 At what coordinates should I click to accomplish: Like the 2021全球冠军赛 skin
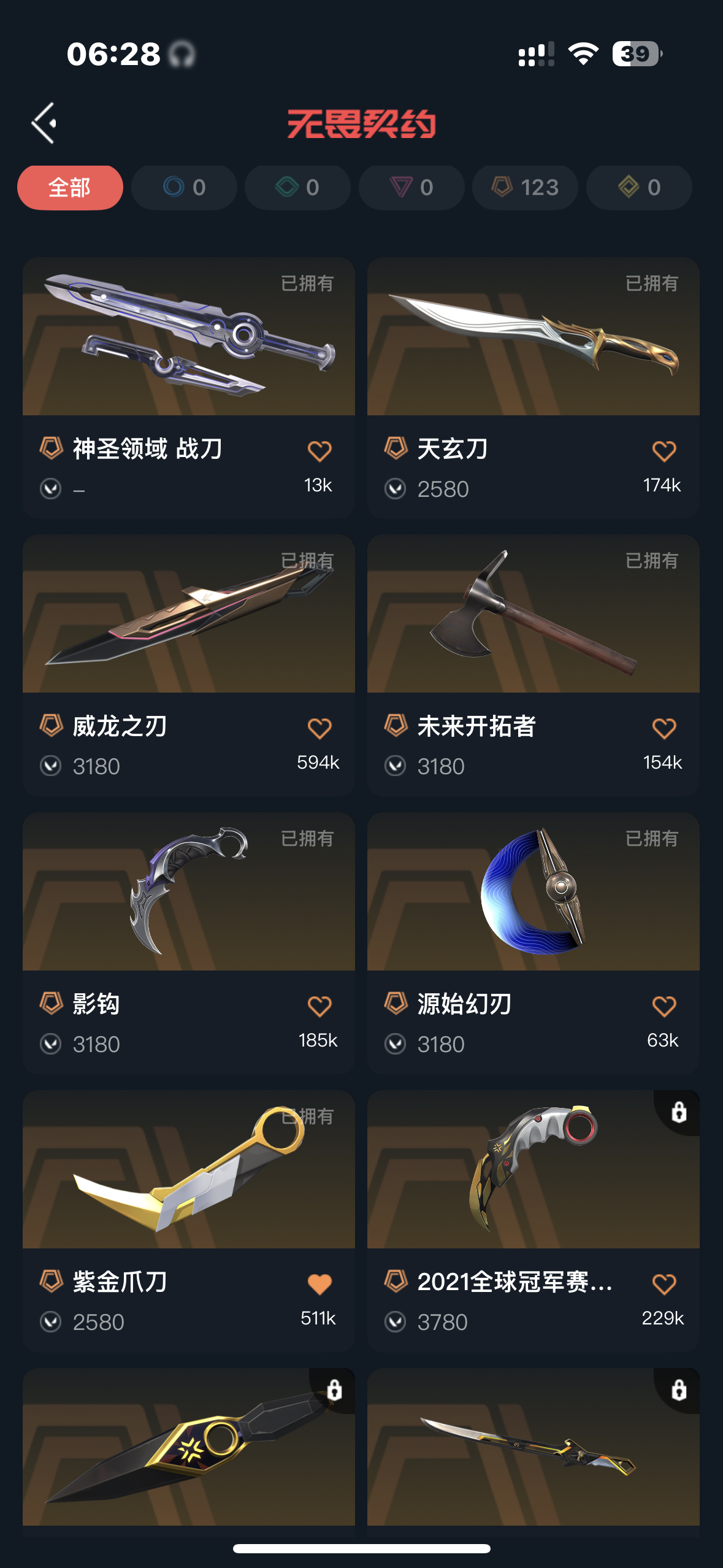[x=664, y=1284]
